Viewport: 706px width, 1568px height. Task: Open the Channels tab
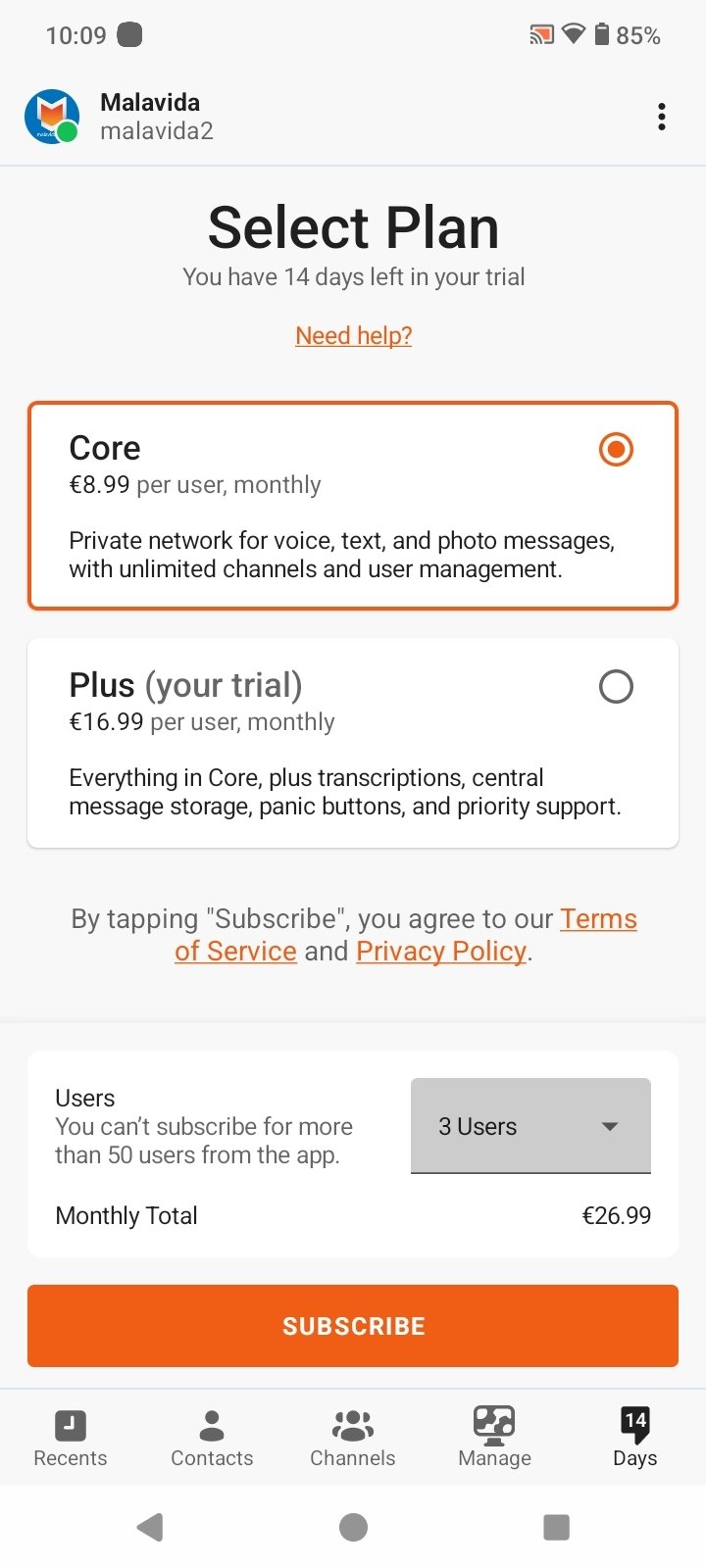tap(353, 1437)
